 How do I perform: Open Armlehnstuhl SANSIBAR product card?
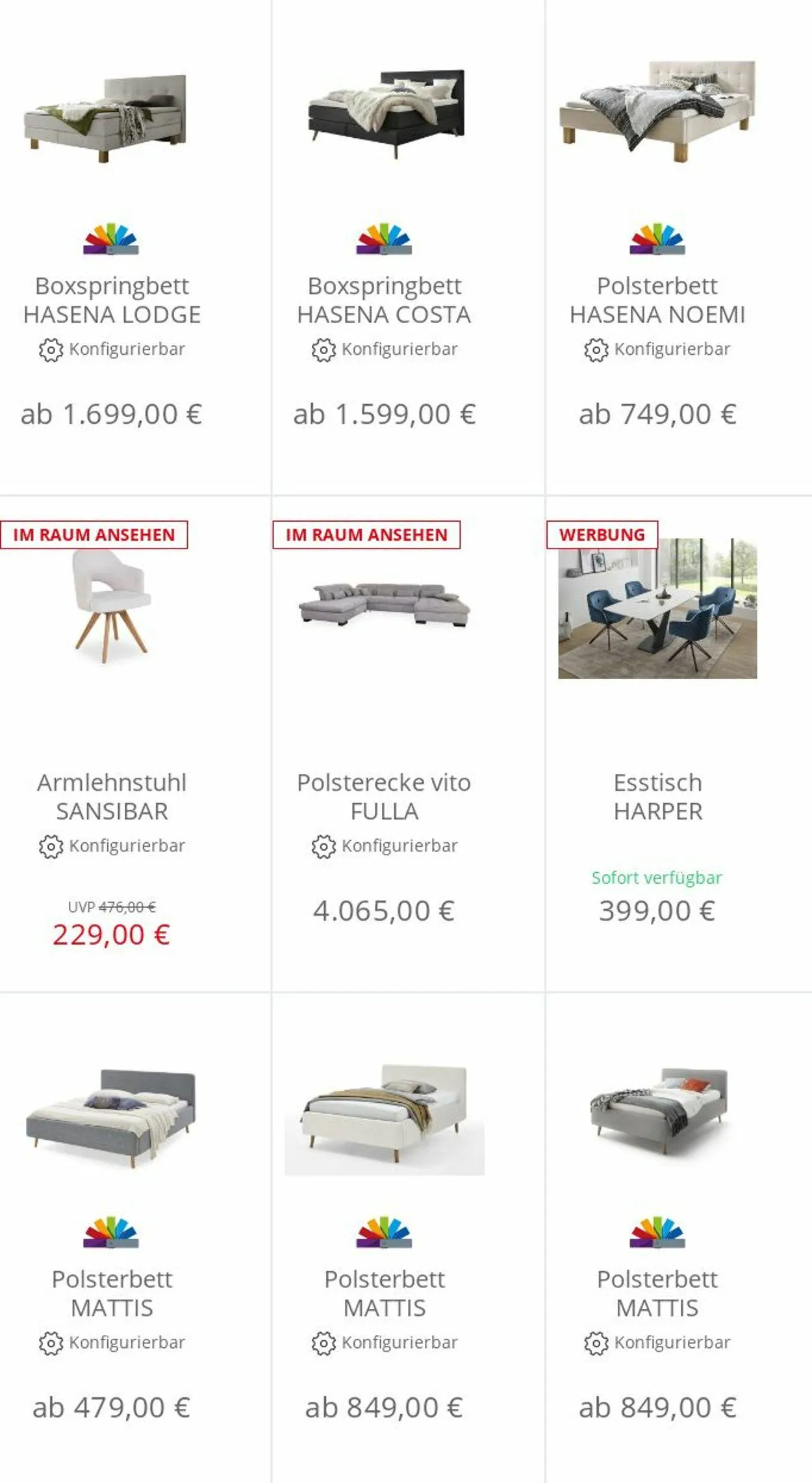click(x=112, y=797)
